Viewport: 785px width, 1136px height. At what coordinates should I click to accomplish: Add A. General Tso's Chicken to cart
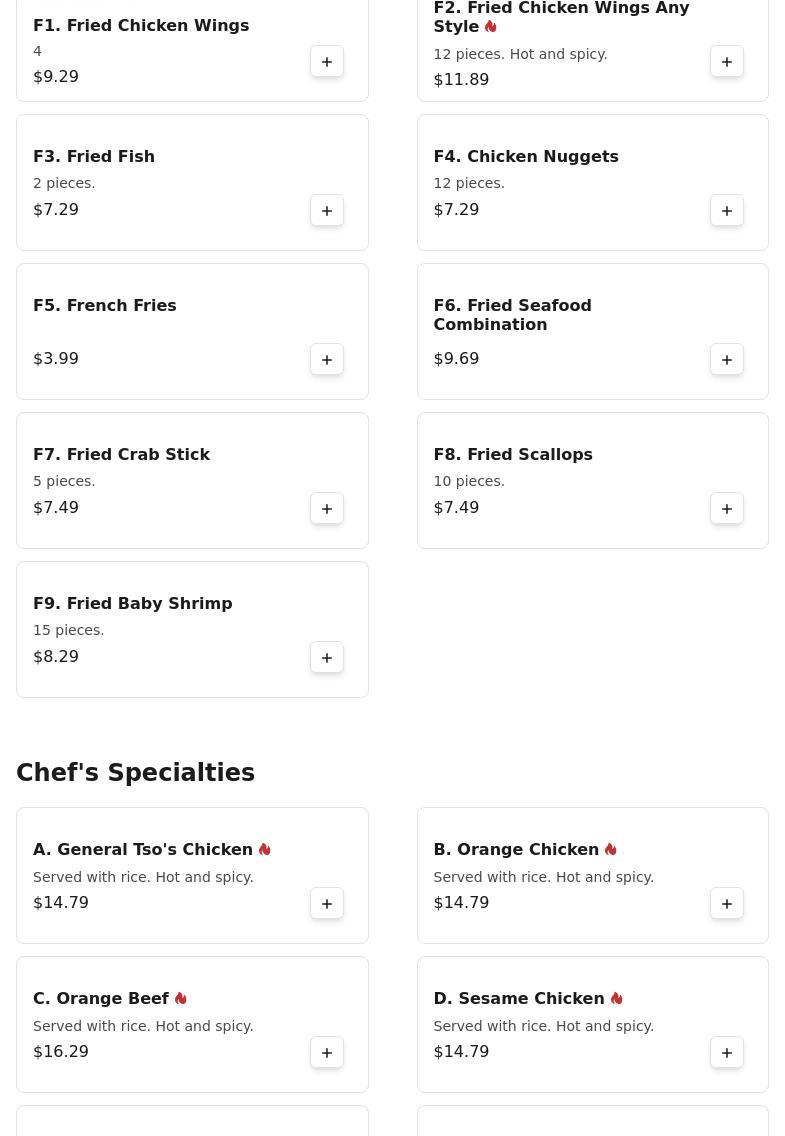[x=327, y=904]
